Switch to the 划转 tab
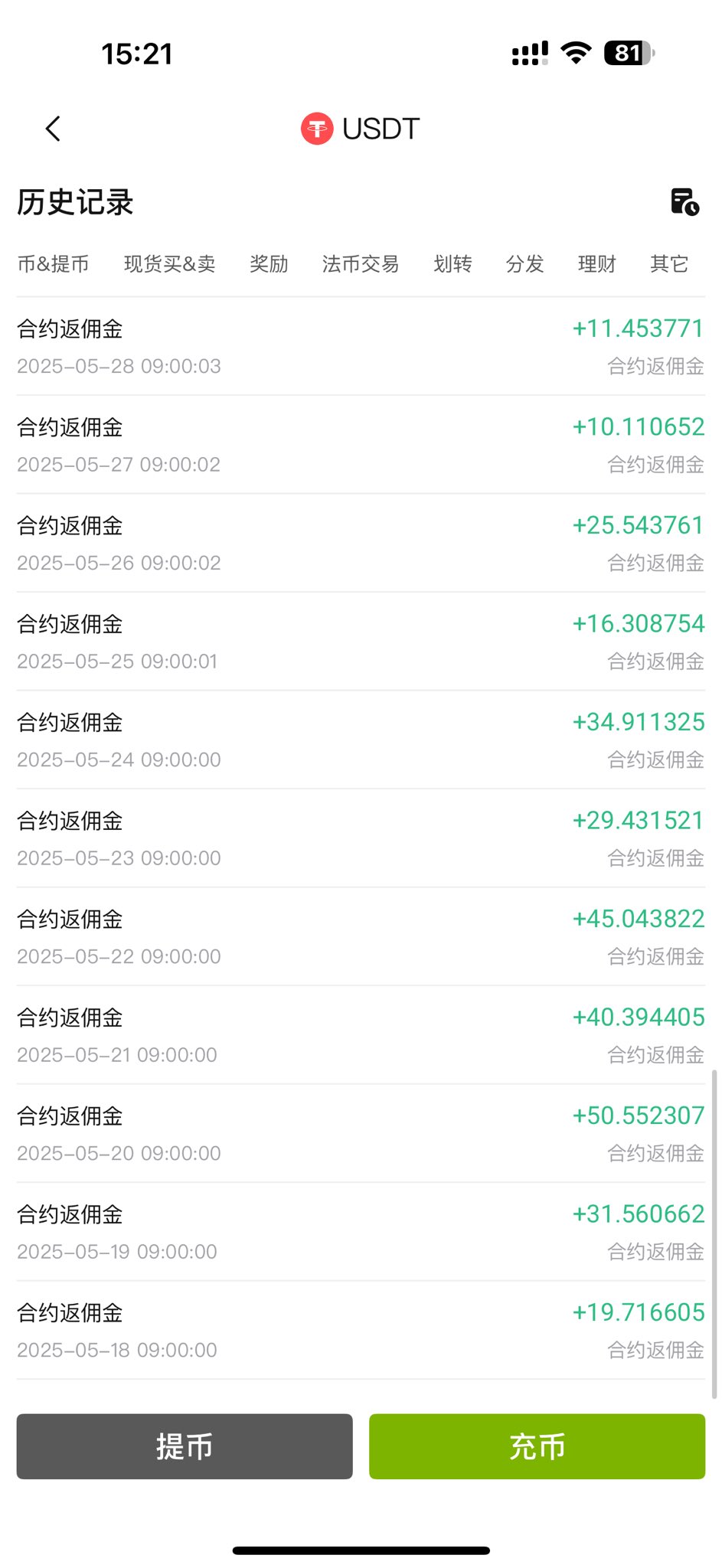 click(452, 264)
